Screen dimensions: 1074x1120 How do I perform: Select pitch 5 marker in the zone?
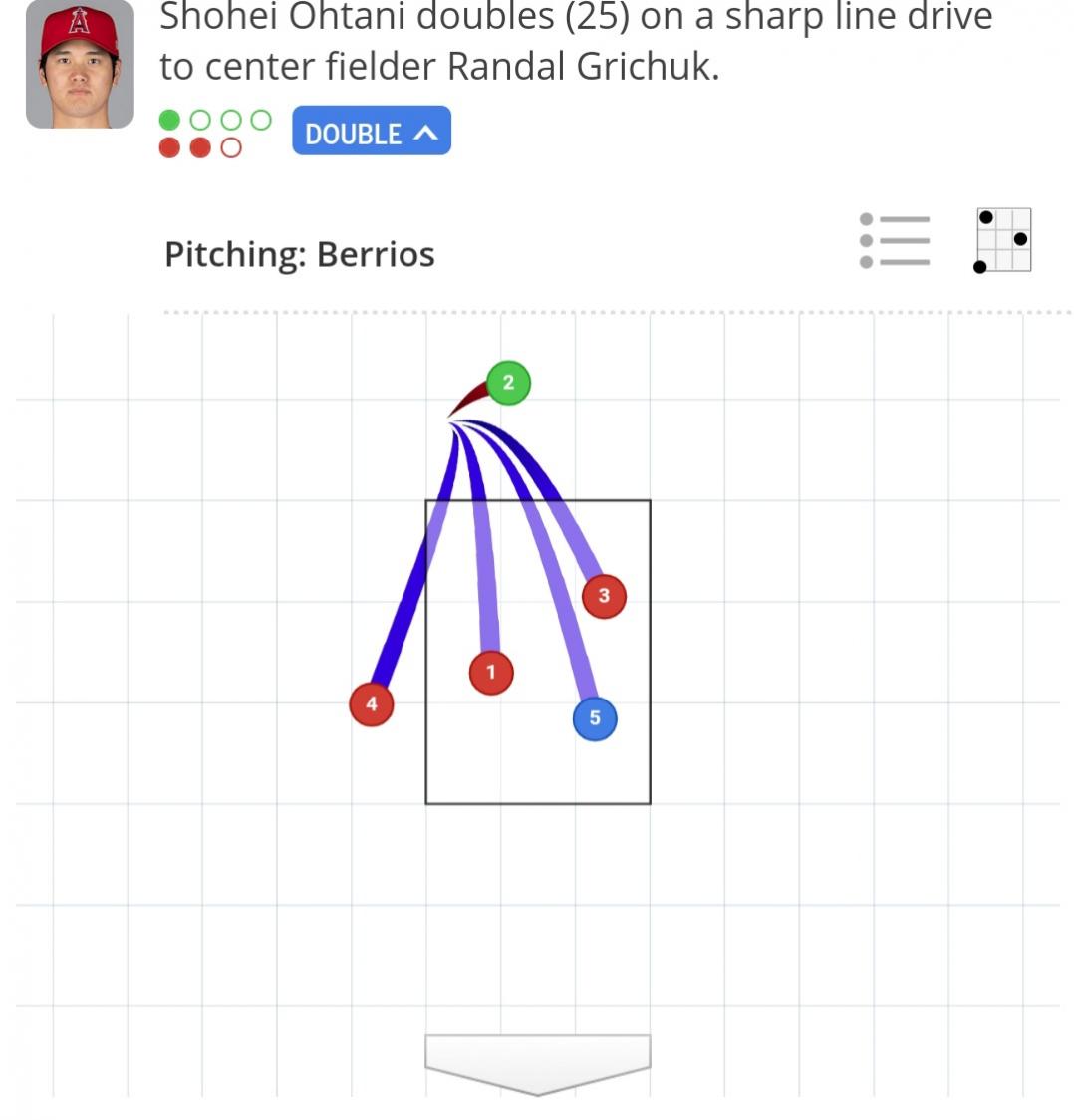click(x=595, y=718)
